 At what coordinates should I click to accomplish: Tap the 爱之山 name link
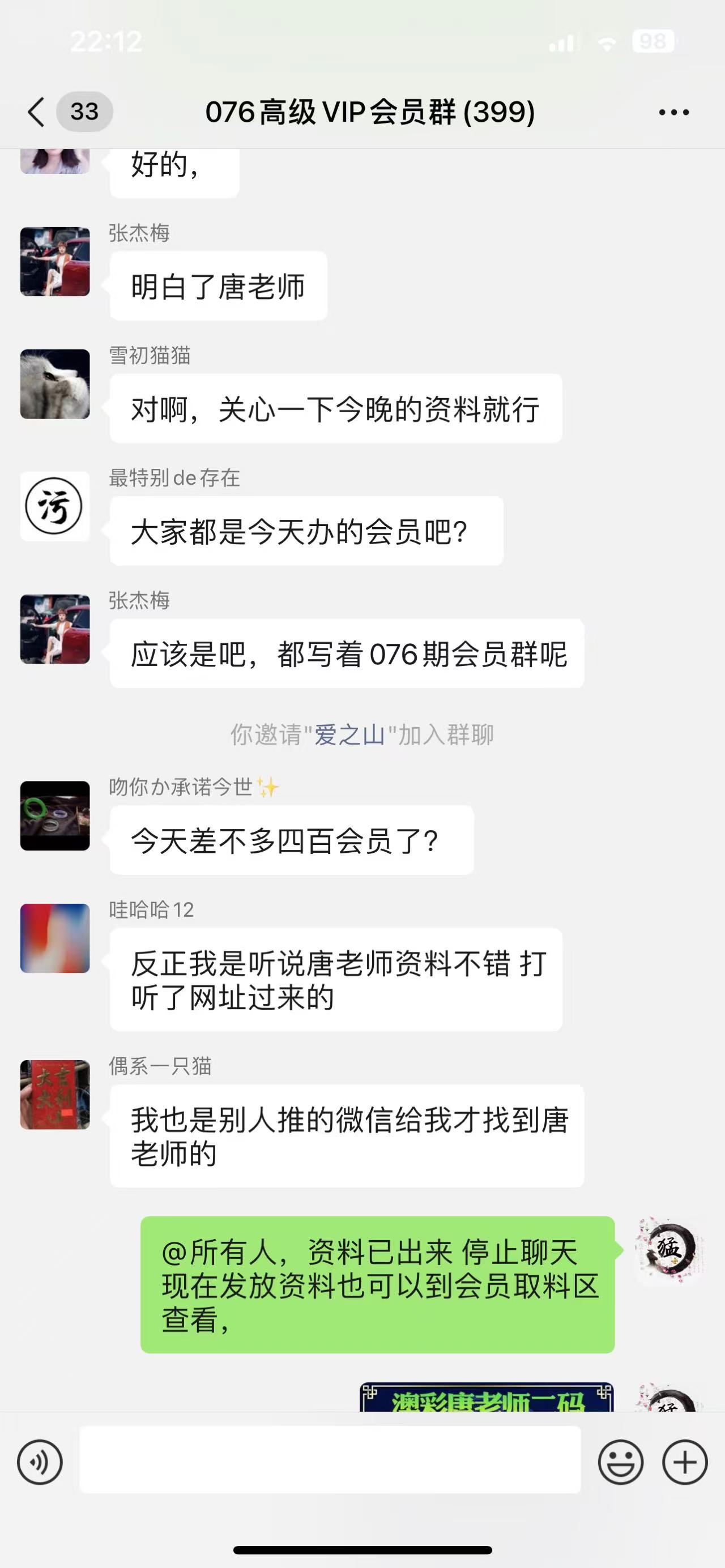(x=349, y=736)
